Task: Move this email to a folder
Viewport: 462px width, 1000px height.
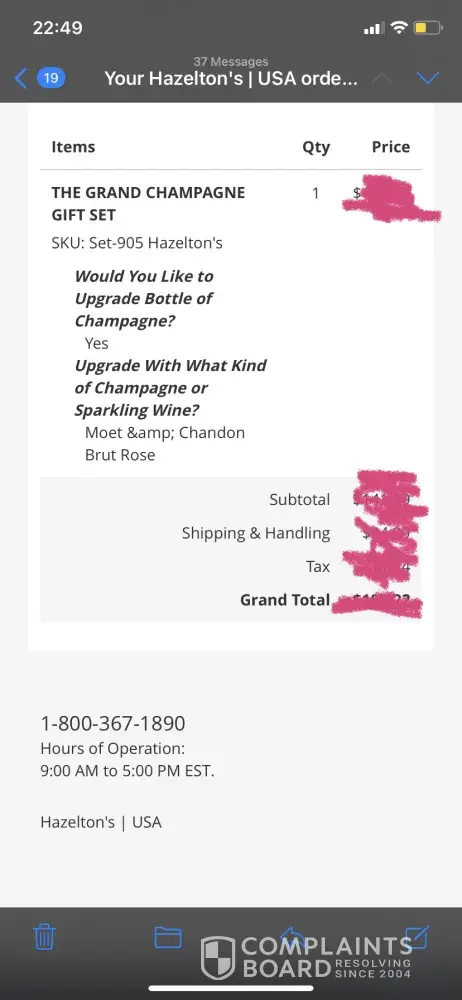Action: pos(168,937)
